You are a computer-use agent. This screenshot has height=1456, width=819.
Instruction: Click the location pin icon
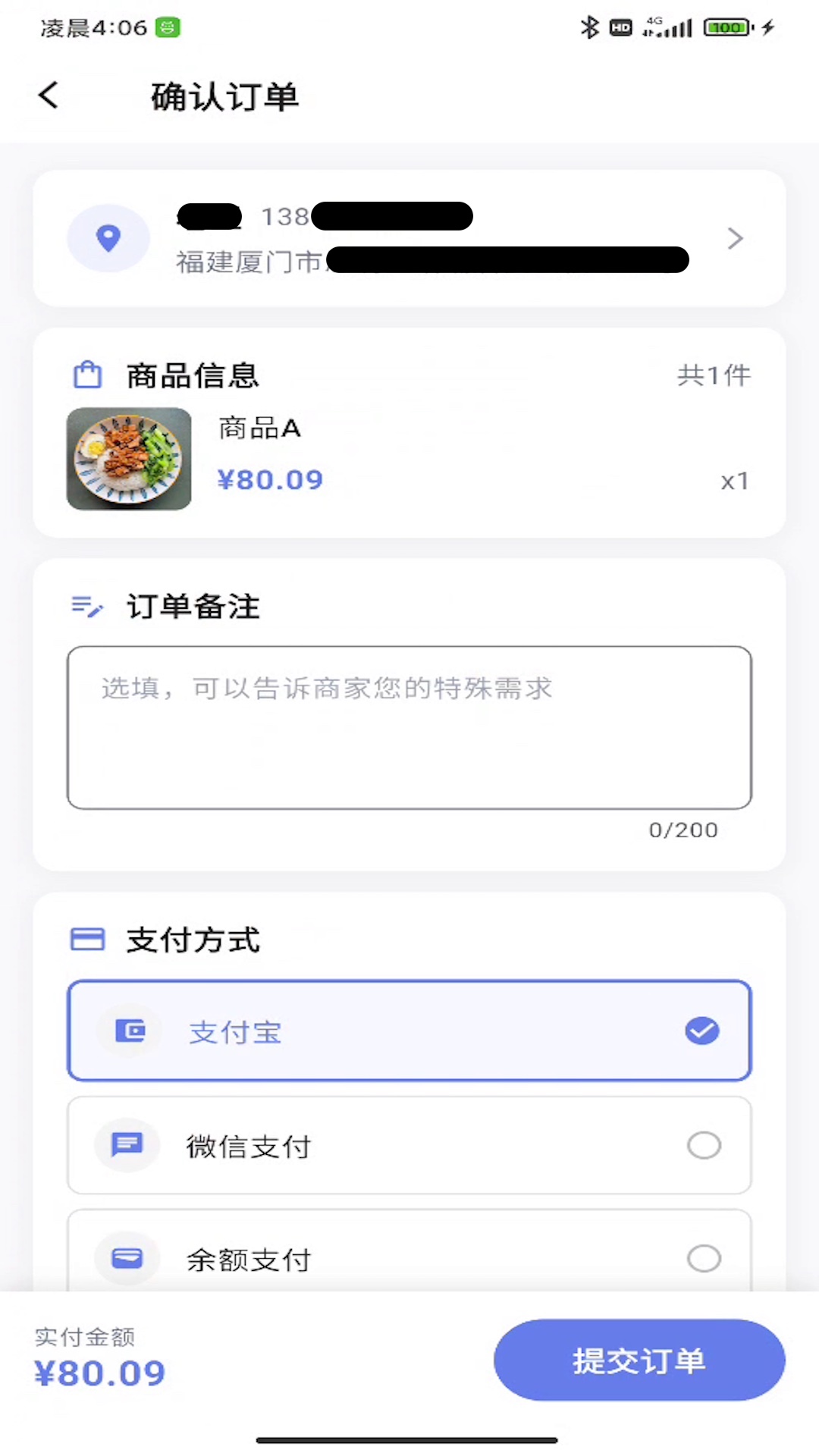108,237
